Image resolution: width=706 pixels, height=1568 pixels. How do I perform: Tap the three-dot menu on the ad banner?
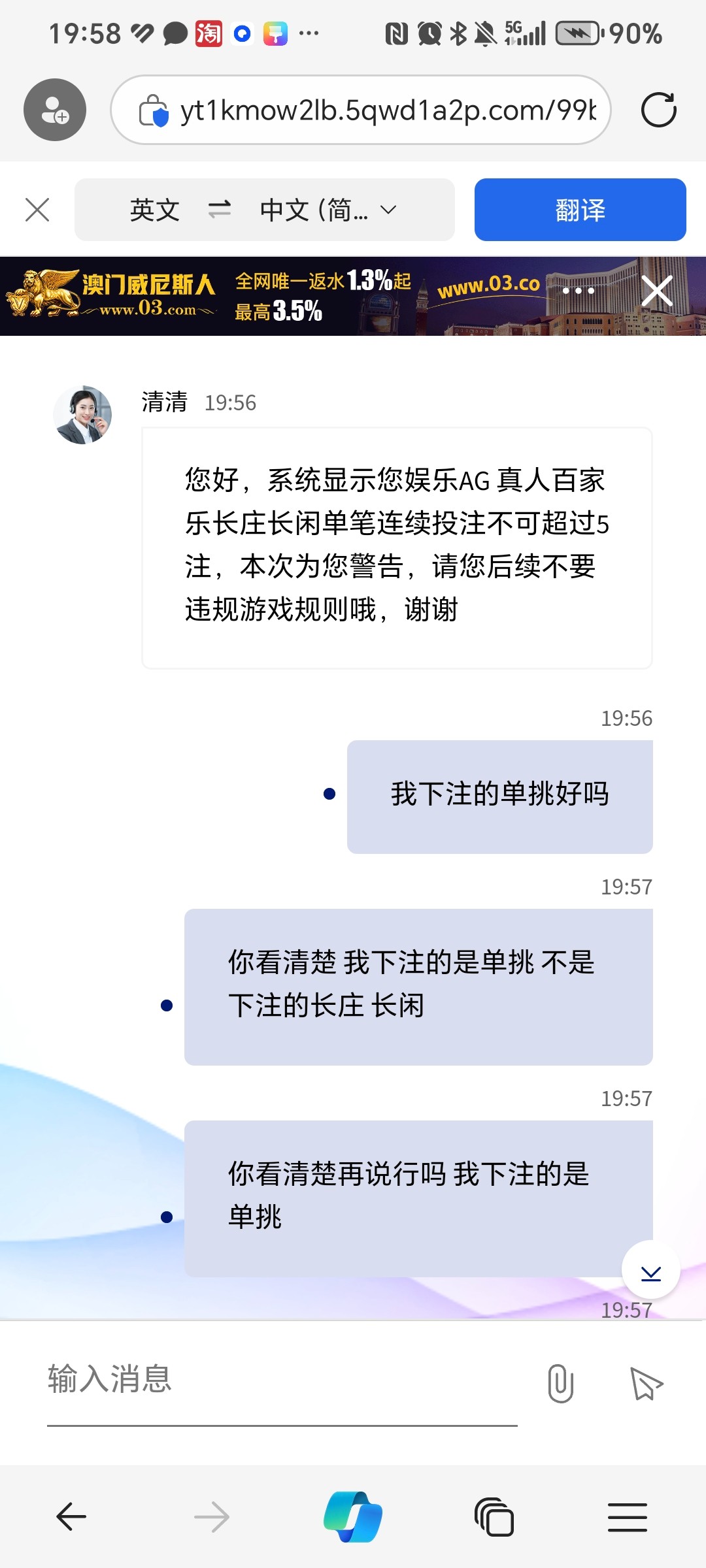pos(578,290)
